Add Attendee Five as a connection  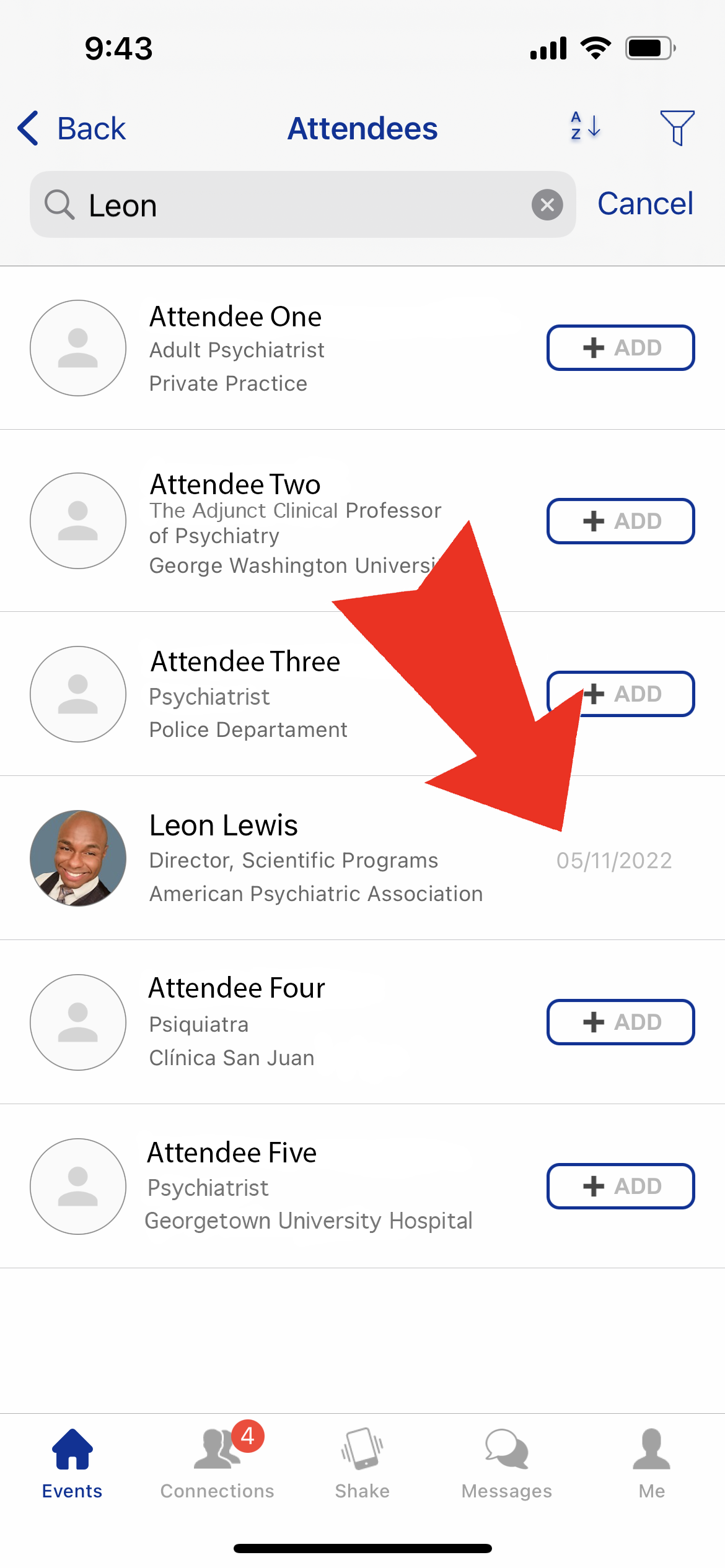pyautogui.click(x=620, y=1186)
